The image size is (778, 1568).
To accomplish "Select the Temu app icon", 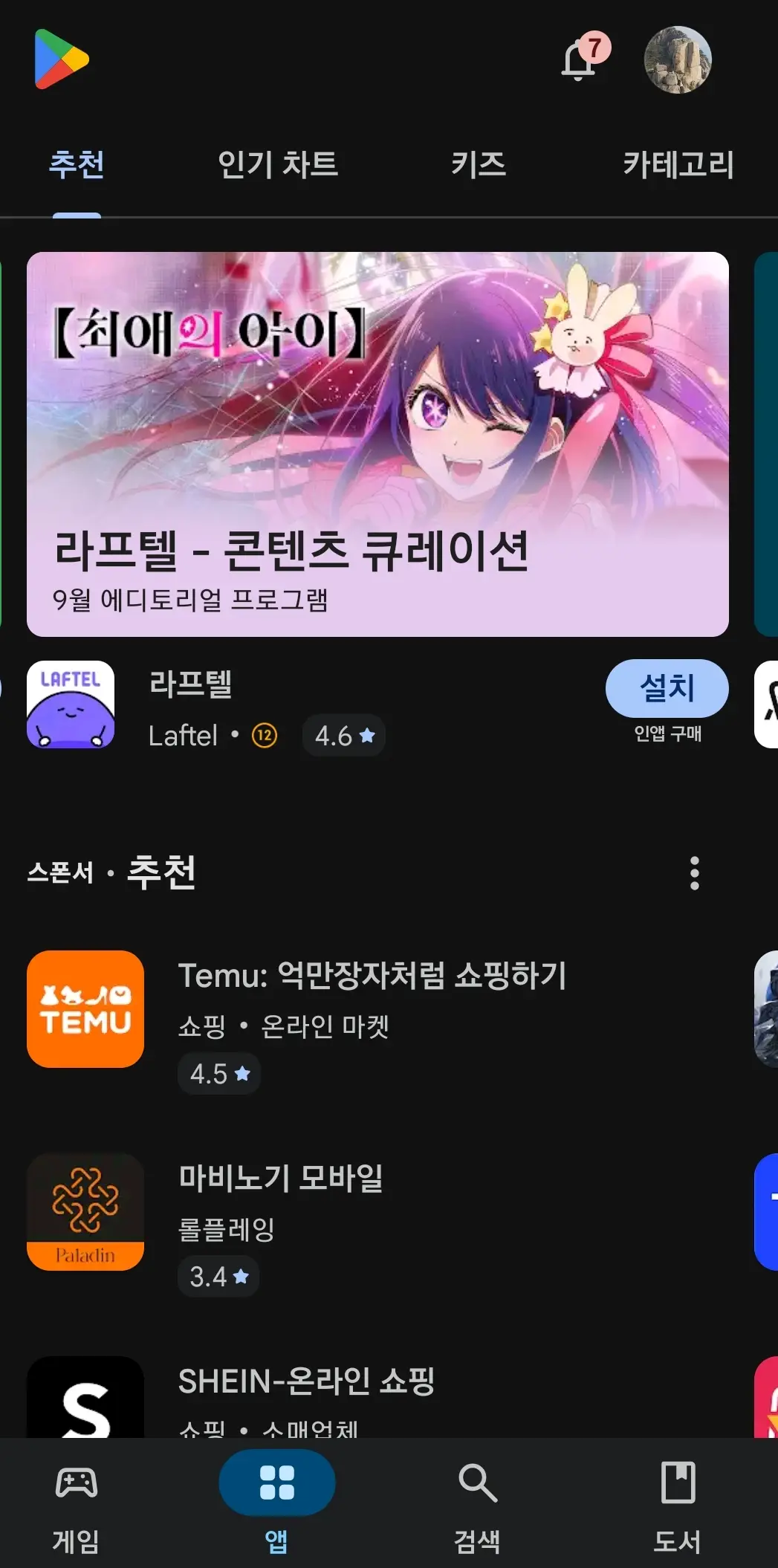I will click(x=85, y=1011).
